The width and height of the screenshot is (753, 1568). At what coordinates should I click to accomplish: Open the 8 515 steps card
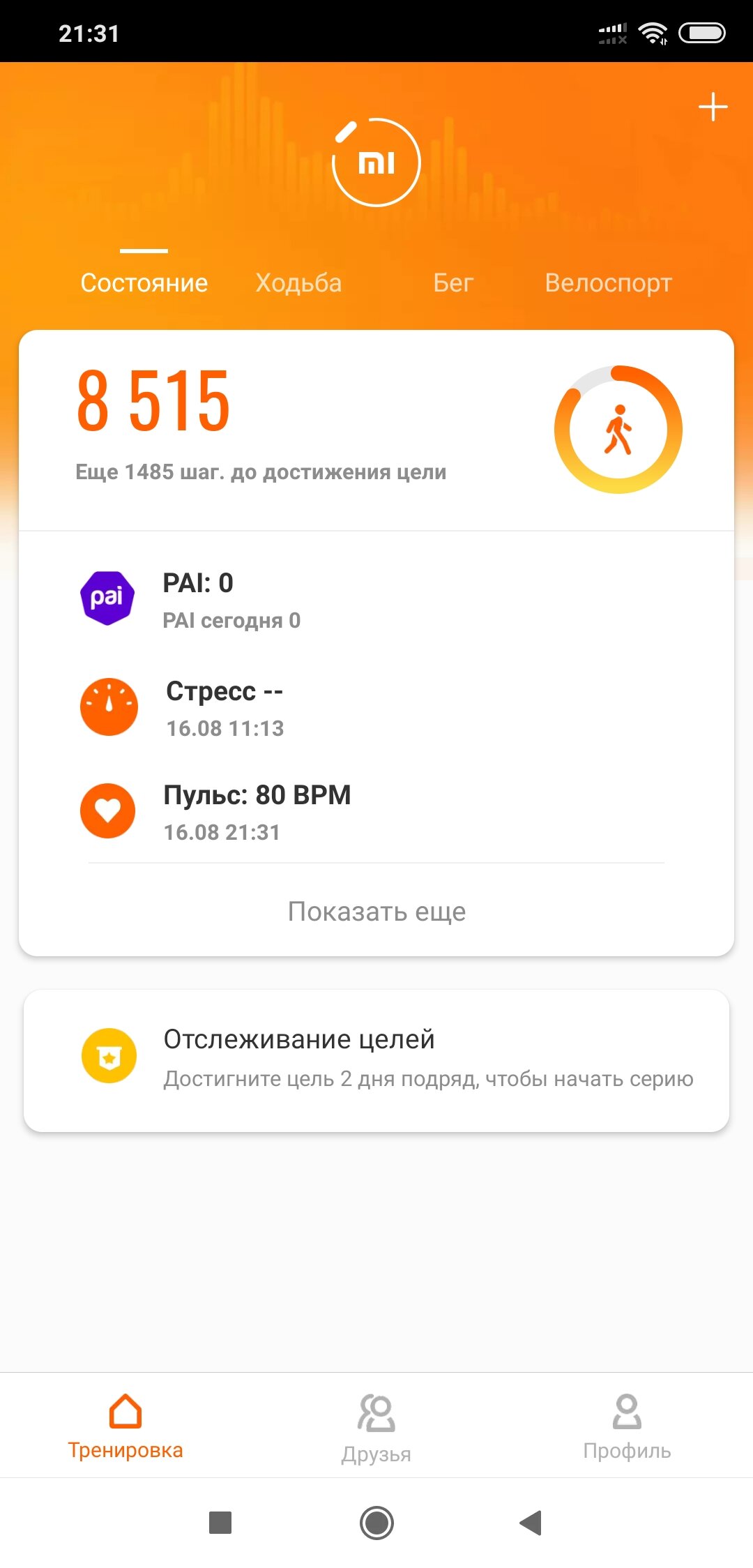(x=376, y=430)
